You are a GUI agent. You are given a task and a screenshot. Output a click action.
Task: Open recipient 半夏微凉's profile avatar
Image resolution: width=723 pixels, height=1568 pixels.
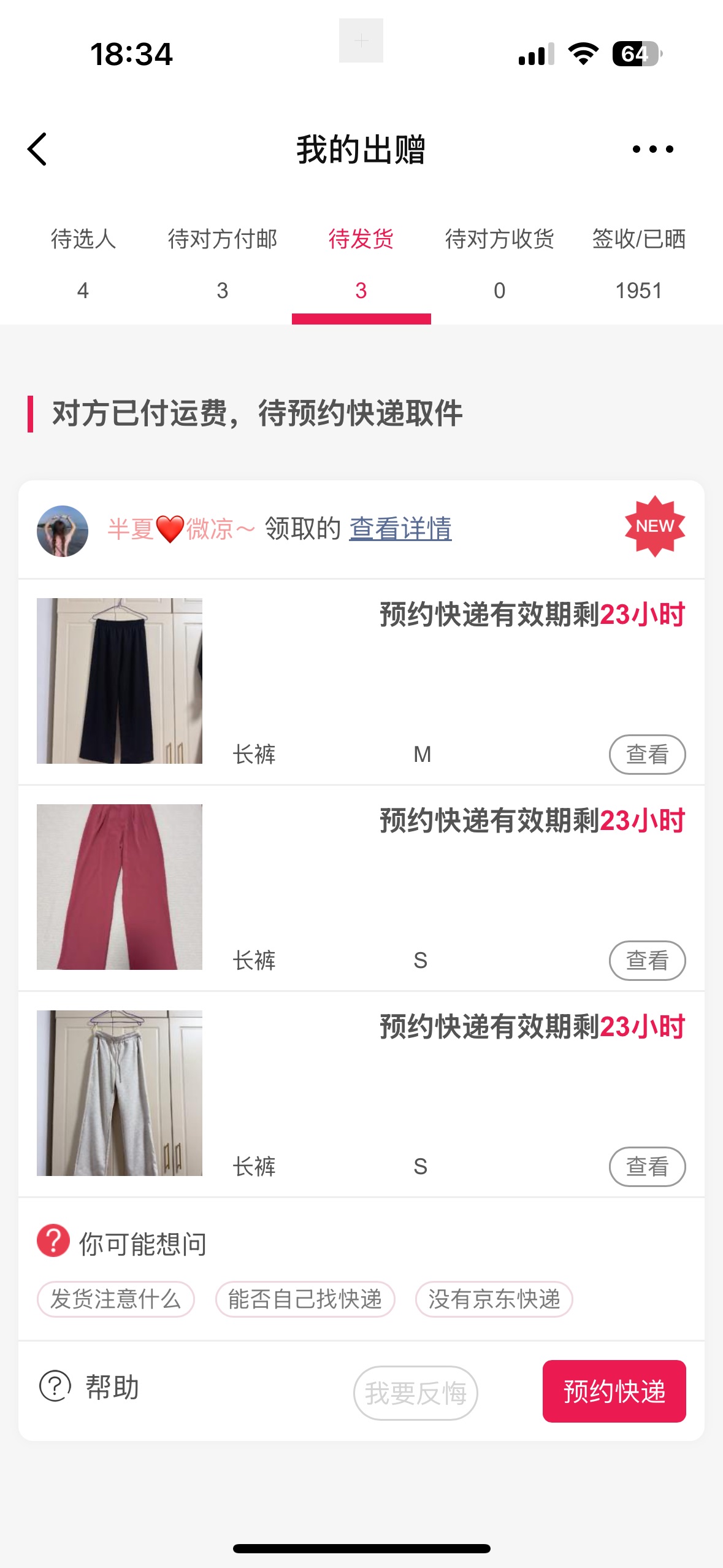63,531
